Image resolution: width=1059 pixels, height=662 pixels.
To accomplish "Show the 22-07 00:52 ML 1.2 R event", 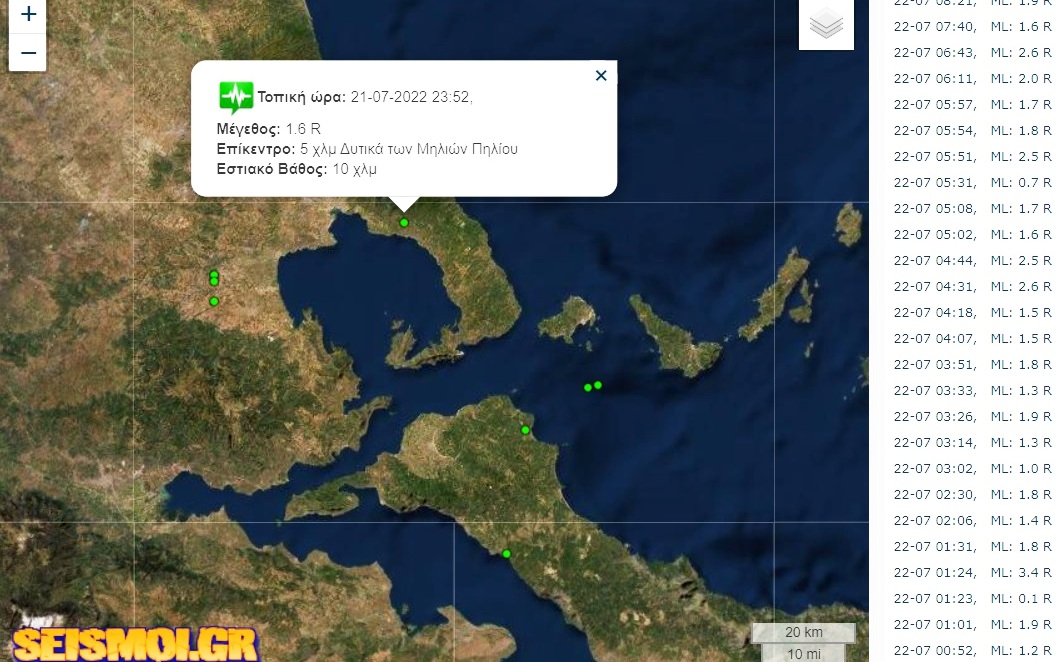I will (x=971, y=651).
